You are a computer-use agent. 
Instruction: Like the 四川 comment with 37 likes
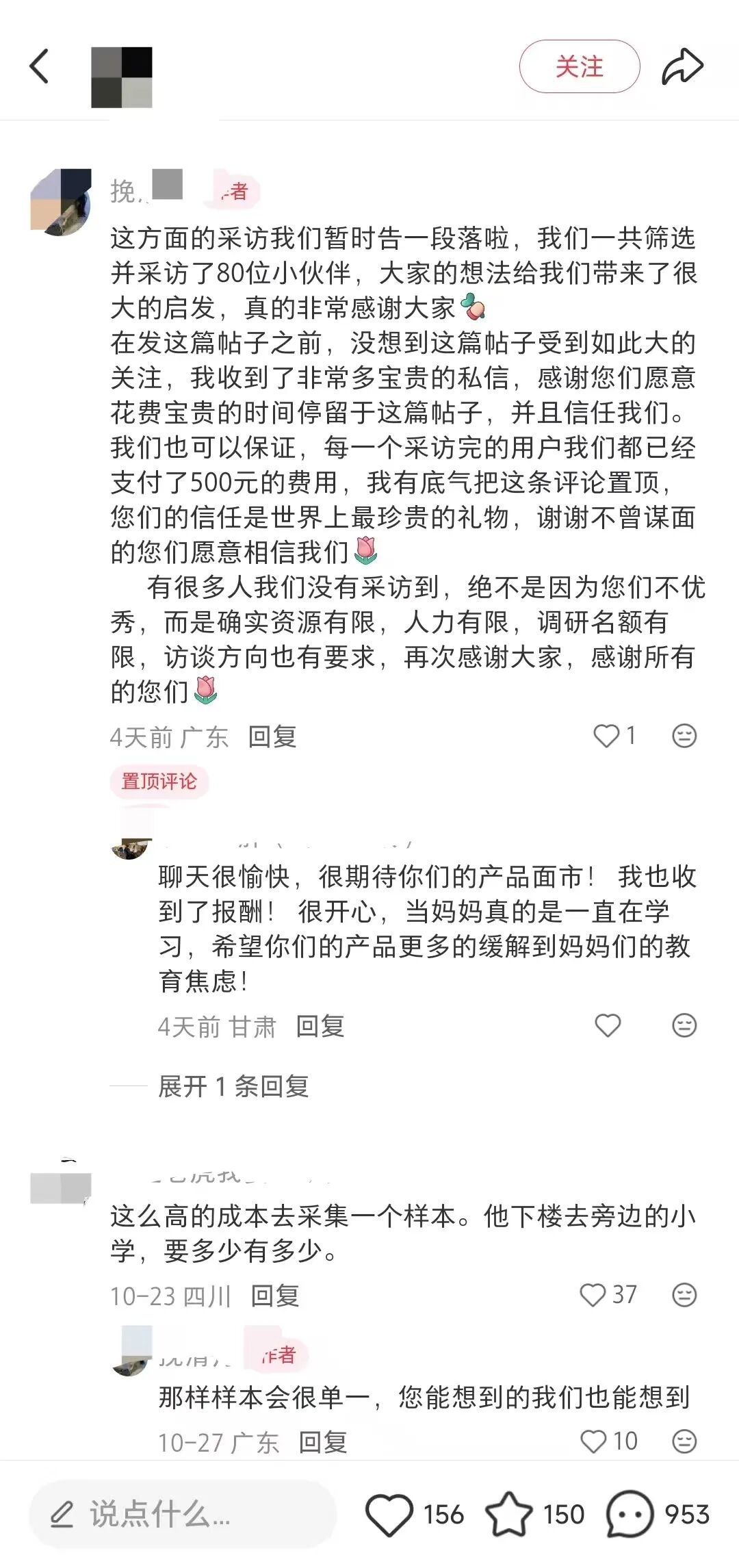coord(593,1295)
